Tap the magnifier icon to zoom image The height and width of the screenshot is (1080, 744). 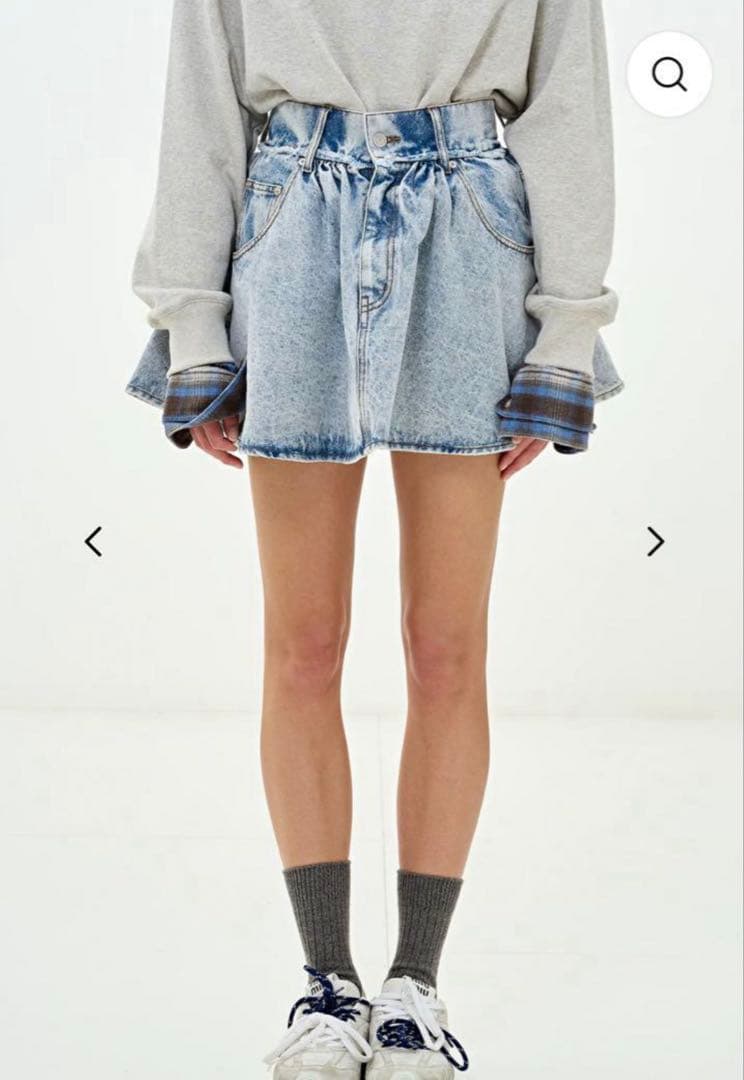coord(669,74)
